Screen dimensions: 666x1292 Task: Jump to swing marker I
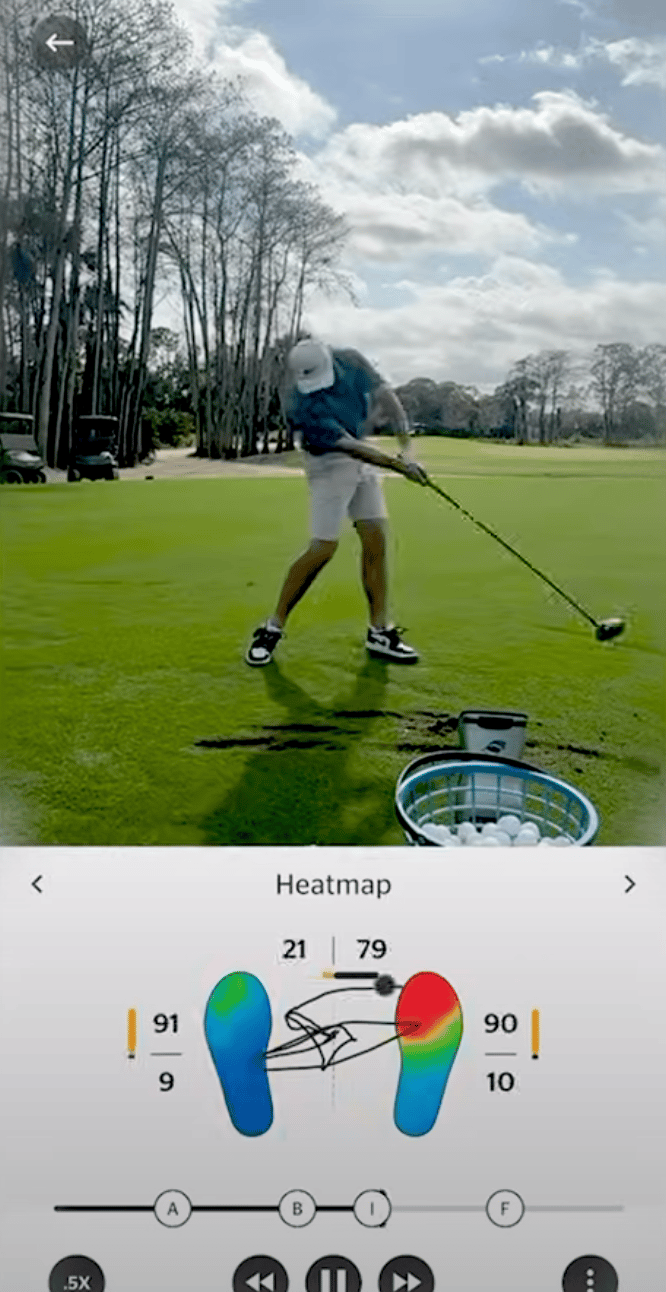(373, 1209)
